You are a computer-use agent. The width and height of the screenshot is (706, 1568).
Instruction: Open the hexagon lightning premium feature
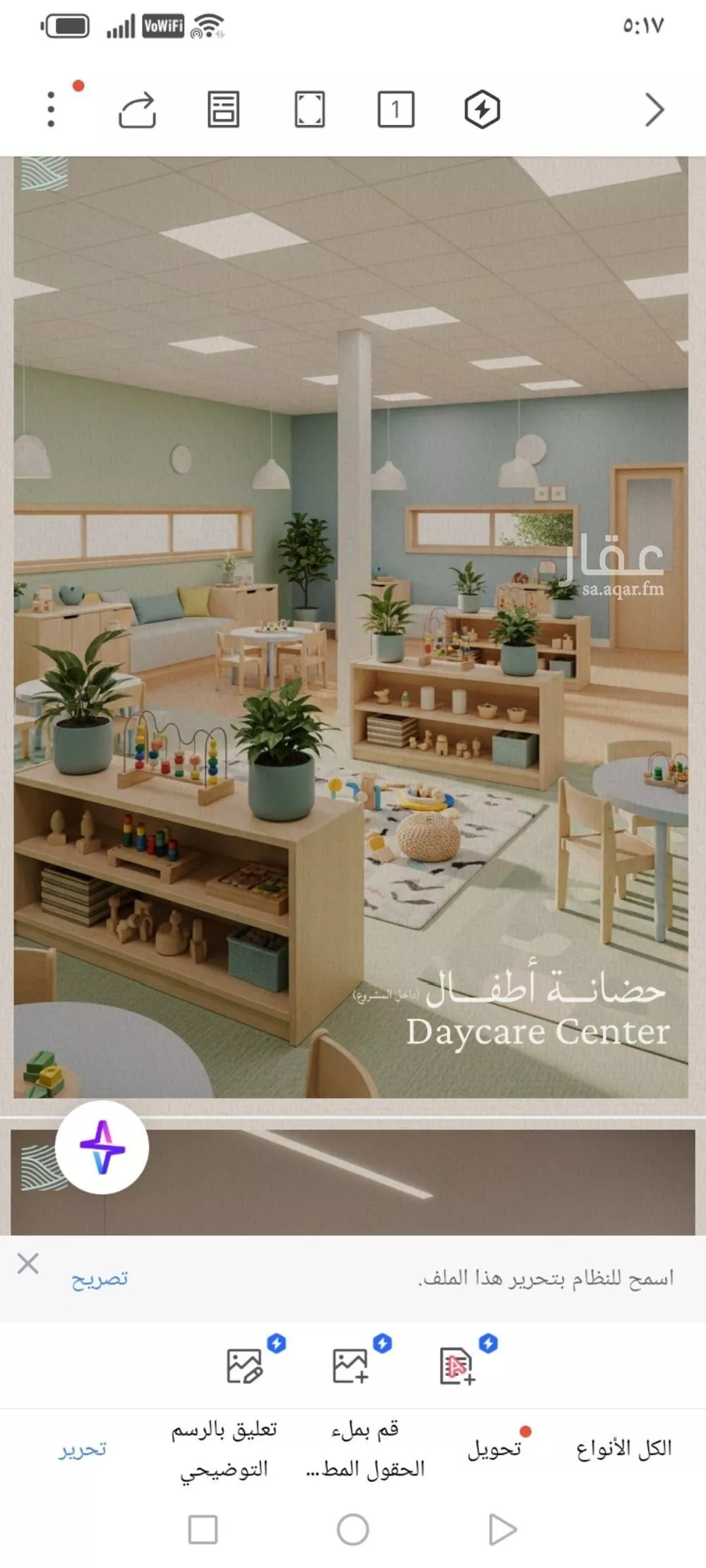pos(482,109)
